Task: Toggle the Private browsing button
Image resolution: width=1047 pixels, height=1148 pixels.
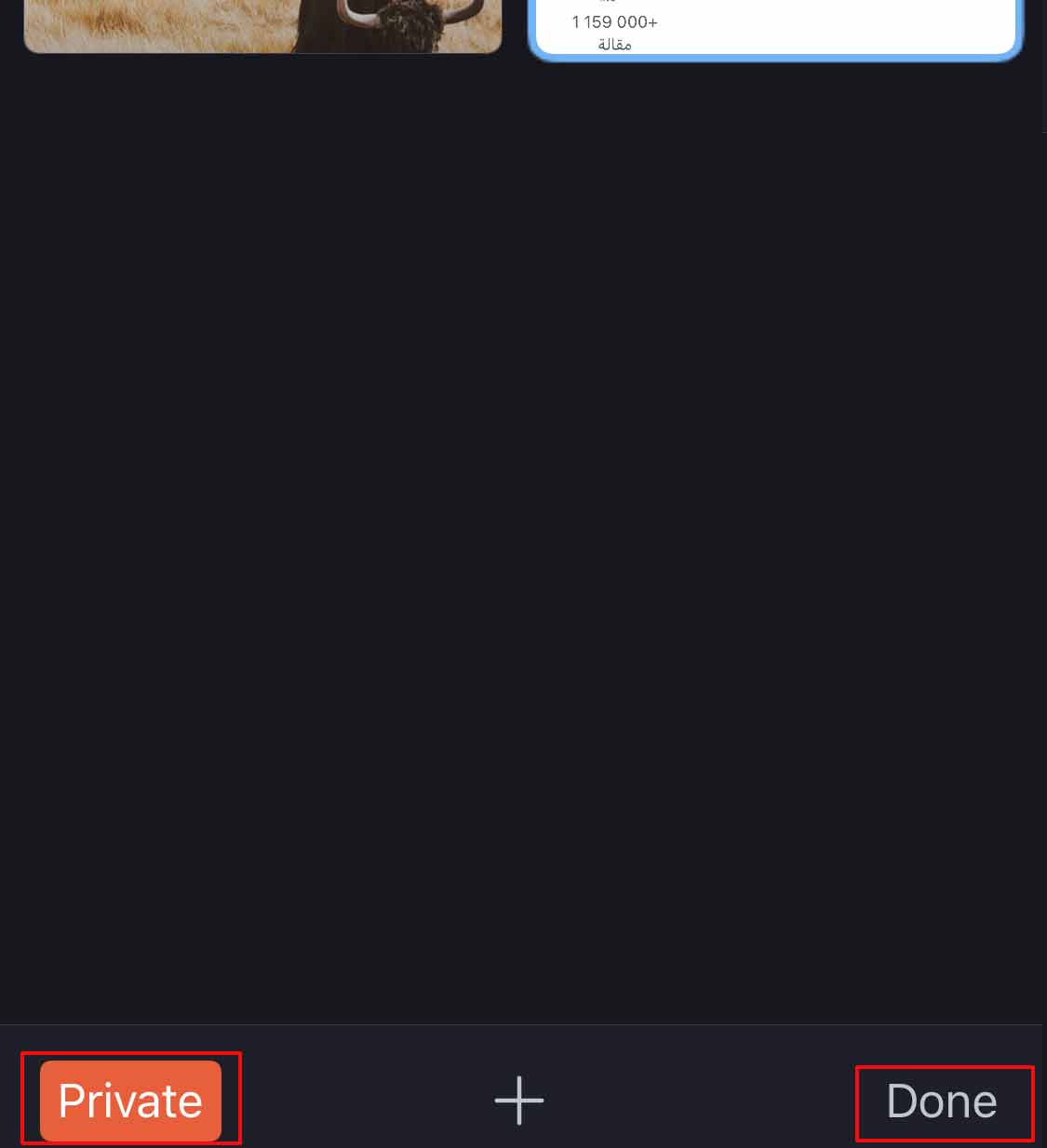Action: coord(130,1101)
